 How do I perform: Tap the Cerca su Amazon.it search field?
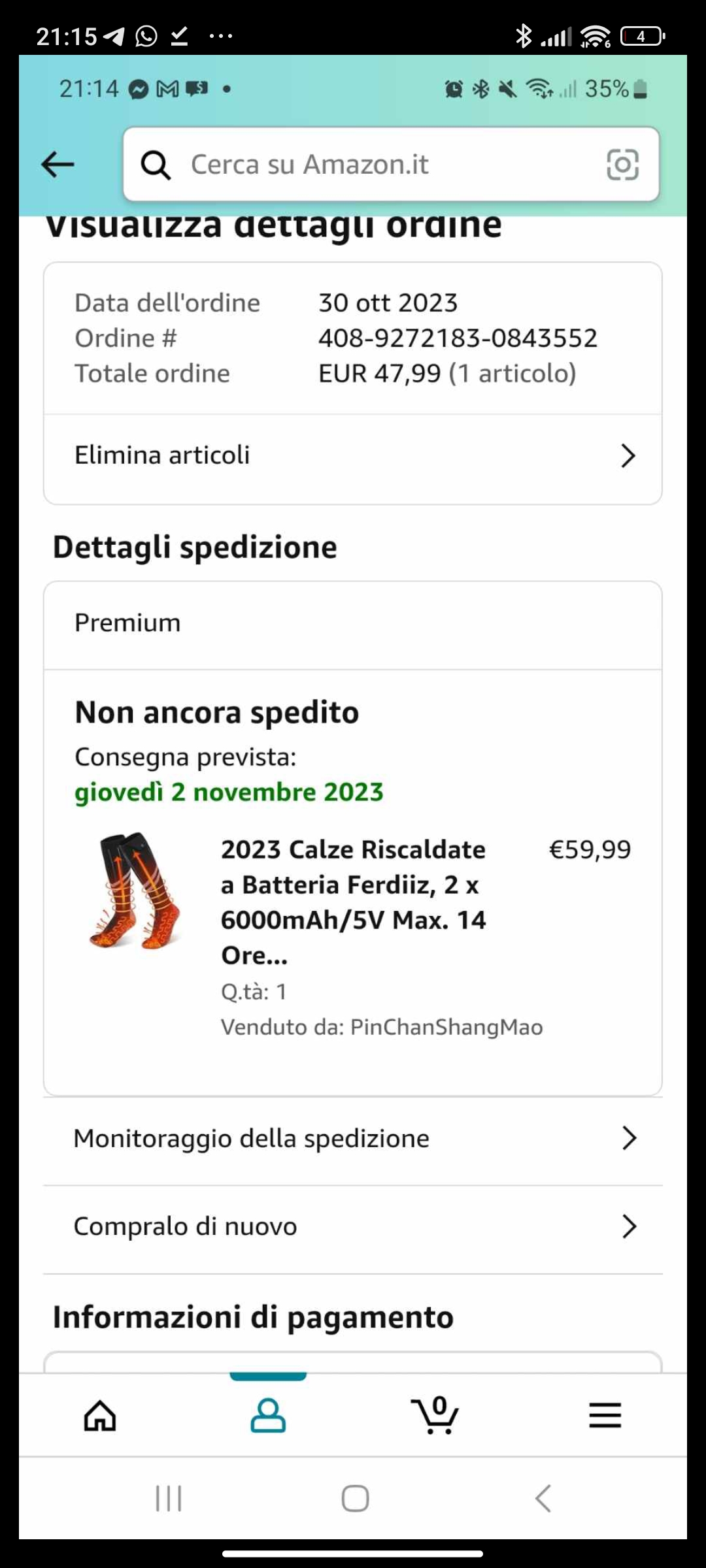[x=366, y=165]
